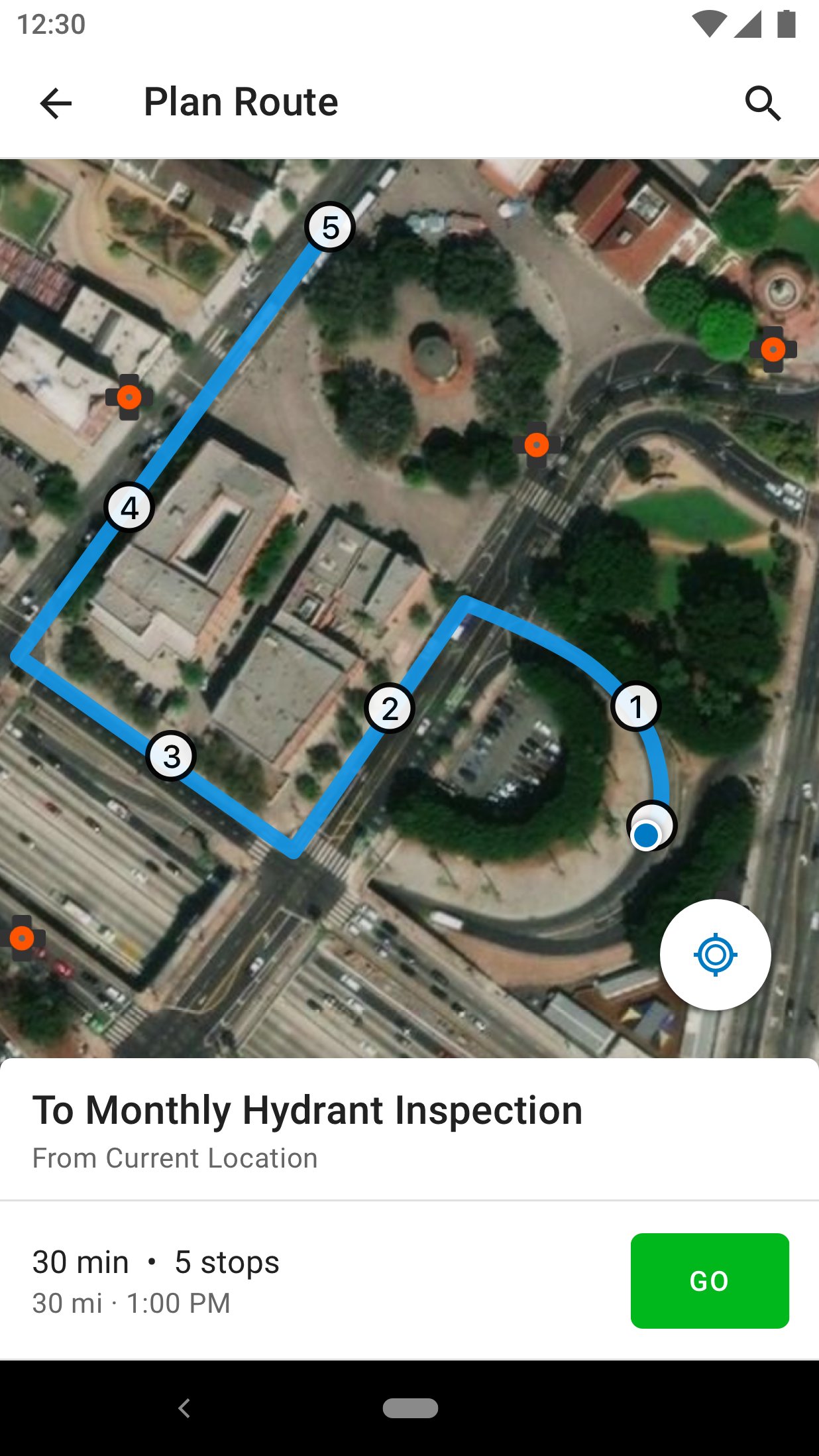Image resolution: width=819 pixels, height=1456 pixels.
Task: Tap the green GO button
Action: [x=709, y=1280]
